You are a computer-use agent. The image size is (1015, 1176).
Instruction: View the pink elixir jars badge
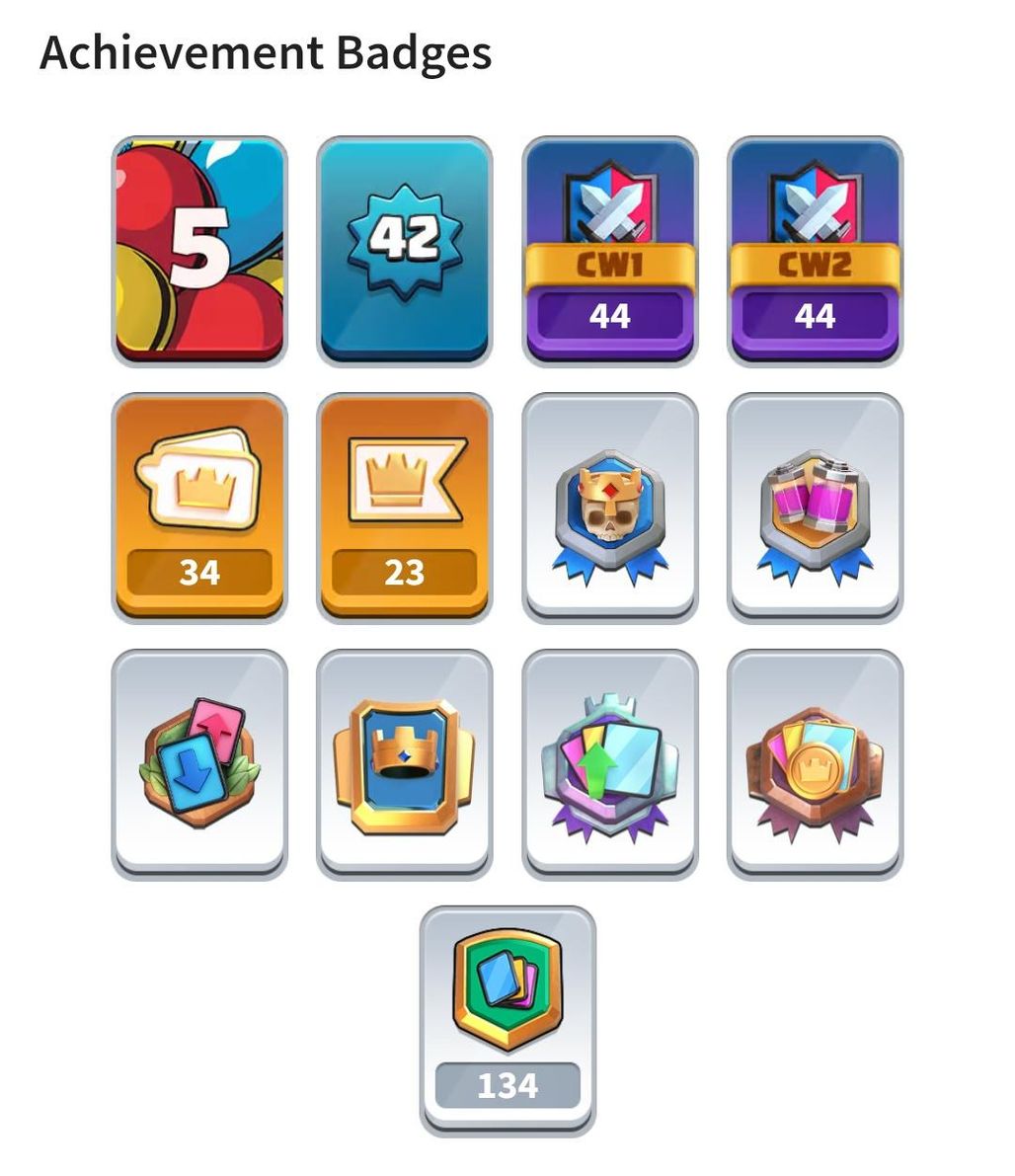[816, 507]
